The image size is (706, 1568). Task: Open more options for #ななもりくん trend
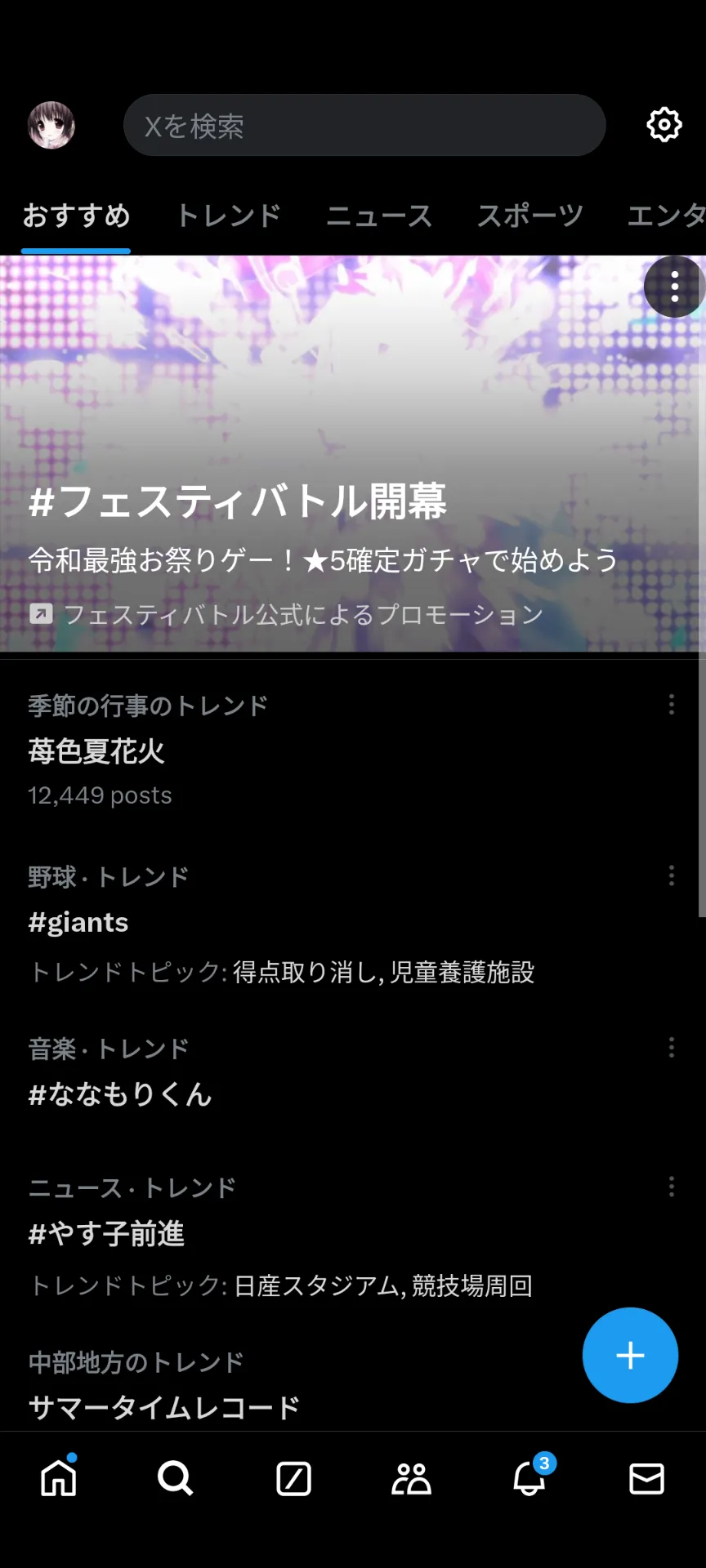pos(672,1048)
